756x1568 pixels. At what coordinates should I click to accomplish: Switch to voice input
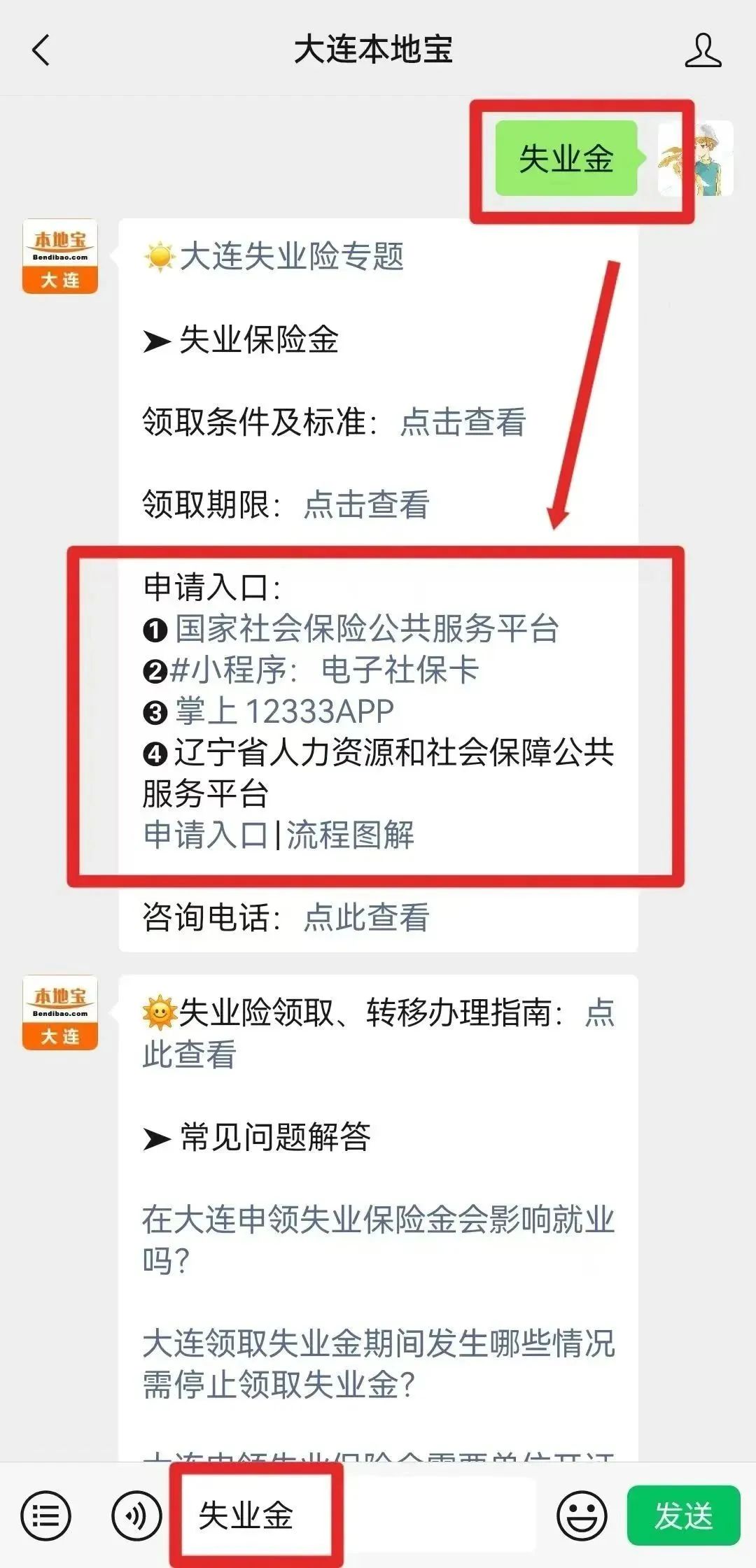point(136,1516)
